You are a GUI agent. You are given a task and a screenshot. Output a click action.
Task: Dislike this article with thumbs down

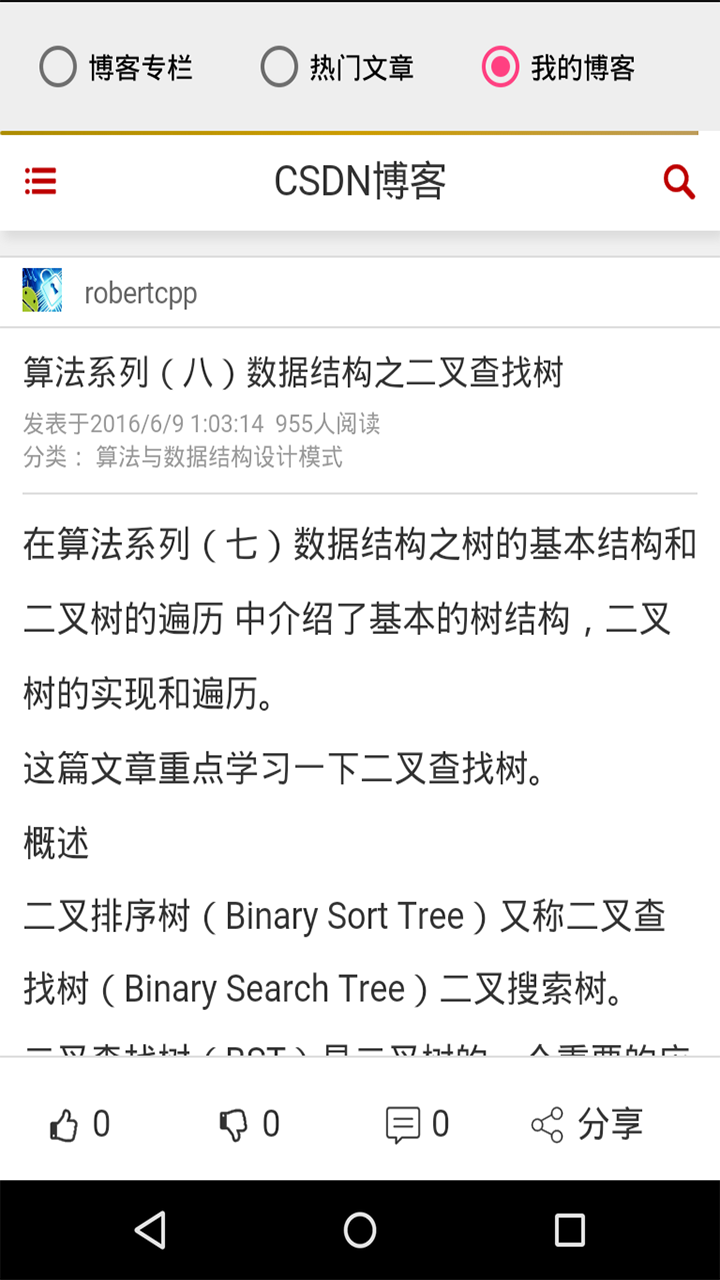[x=250, y=1125]
